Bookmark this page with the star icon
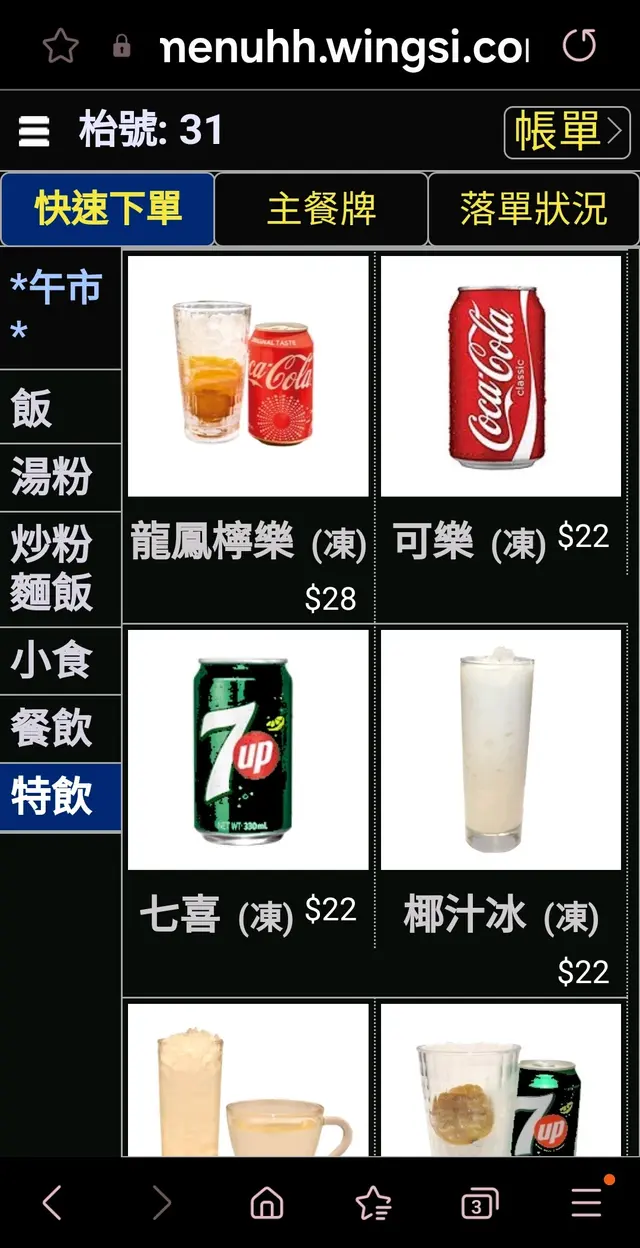Screen dimensions: 640x1248 click(60, 45)
